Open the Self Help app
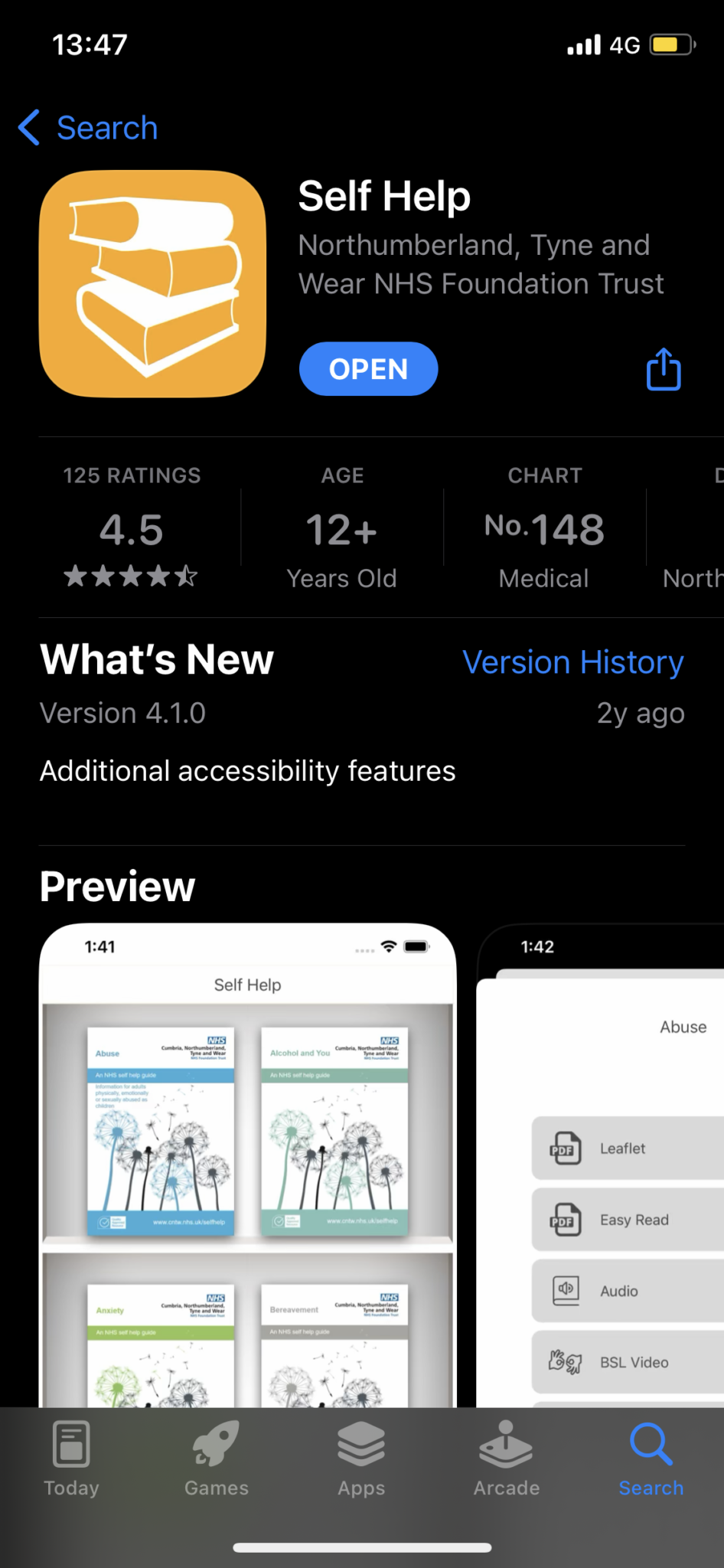This screenshot has height=1568, width=724. 368,369
